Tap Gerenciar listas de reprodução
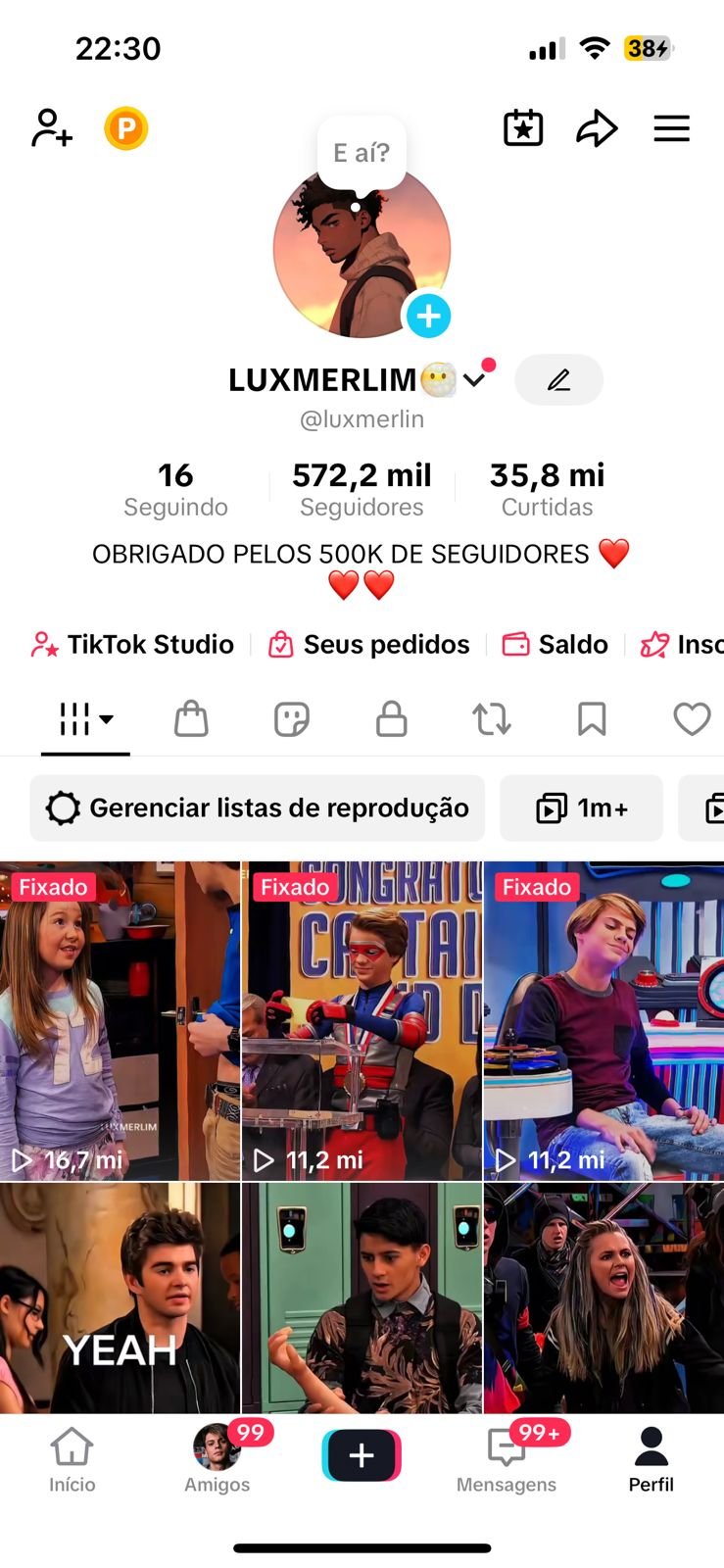The width and height of the screenshot is (724, 1568). (x=258, y=808)
